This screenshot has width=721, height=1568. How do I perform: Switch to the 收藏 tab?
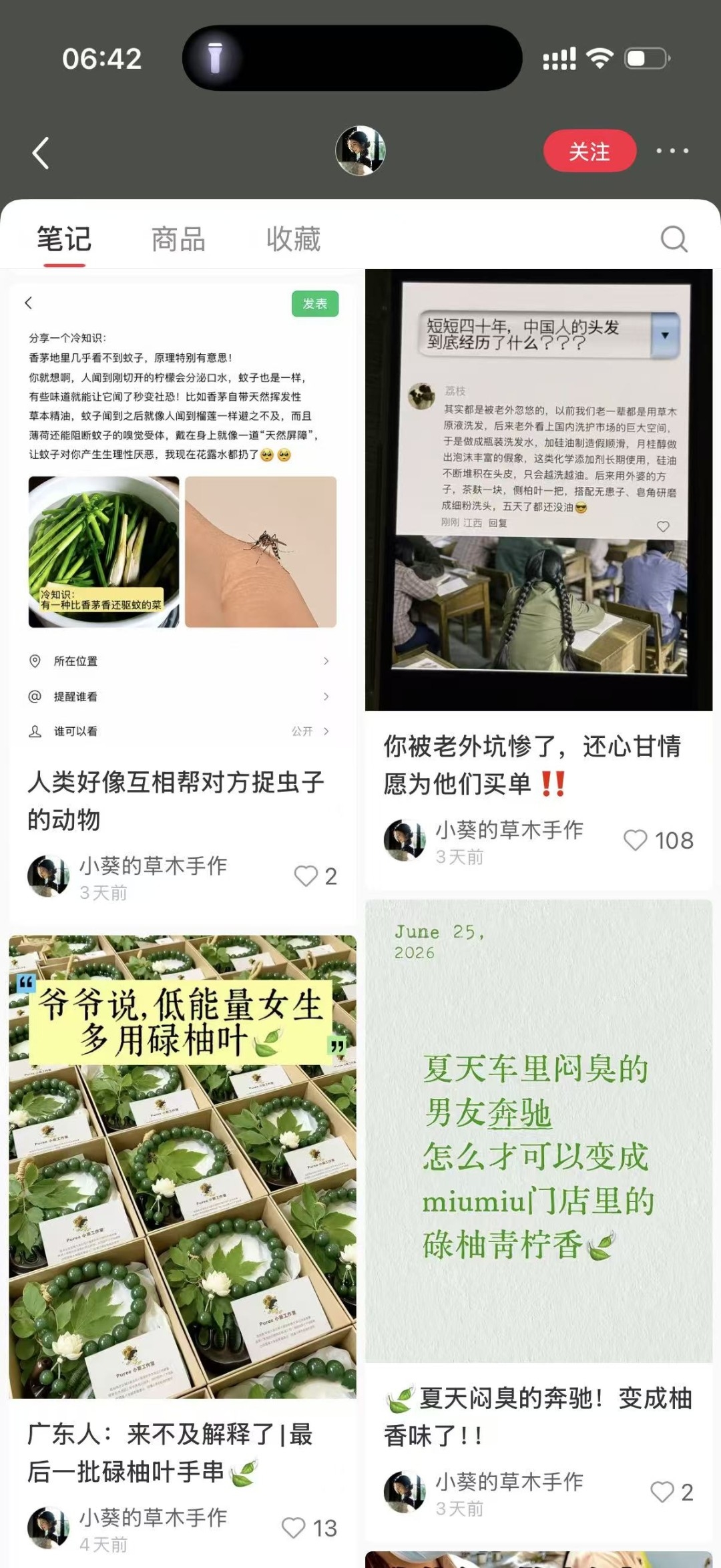[293, 239]
